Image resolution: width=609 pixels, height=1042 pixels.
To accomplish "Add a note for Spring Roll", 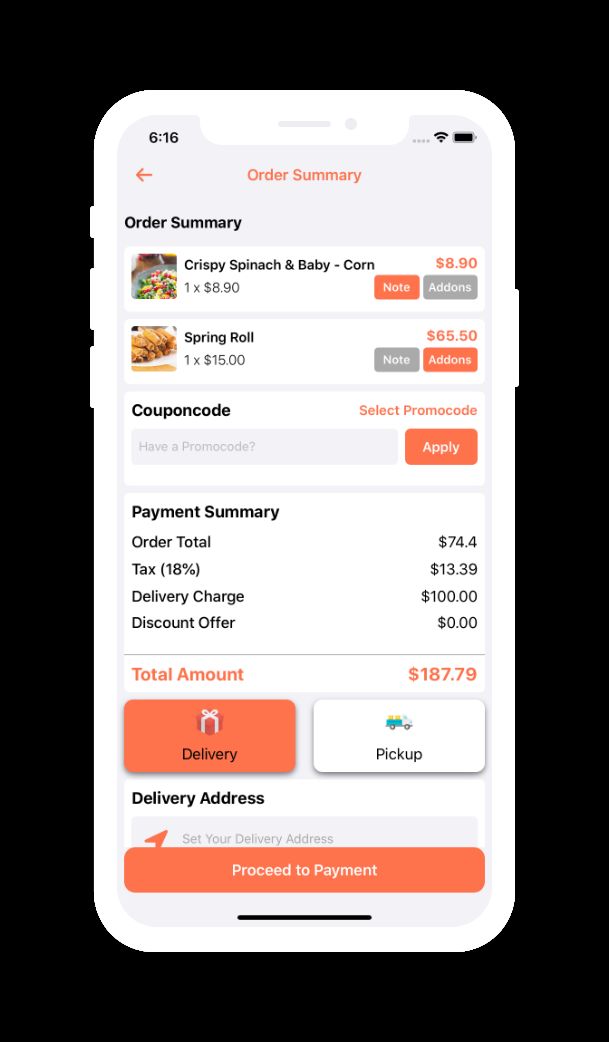I will tap(396, 360).
